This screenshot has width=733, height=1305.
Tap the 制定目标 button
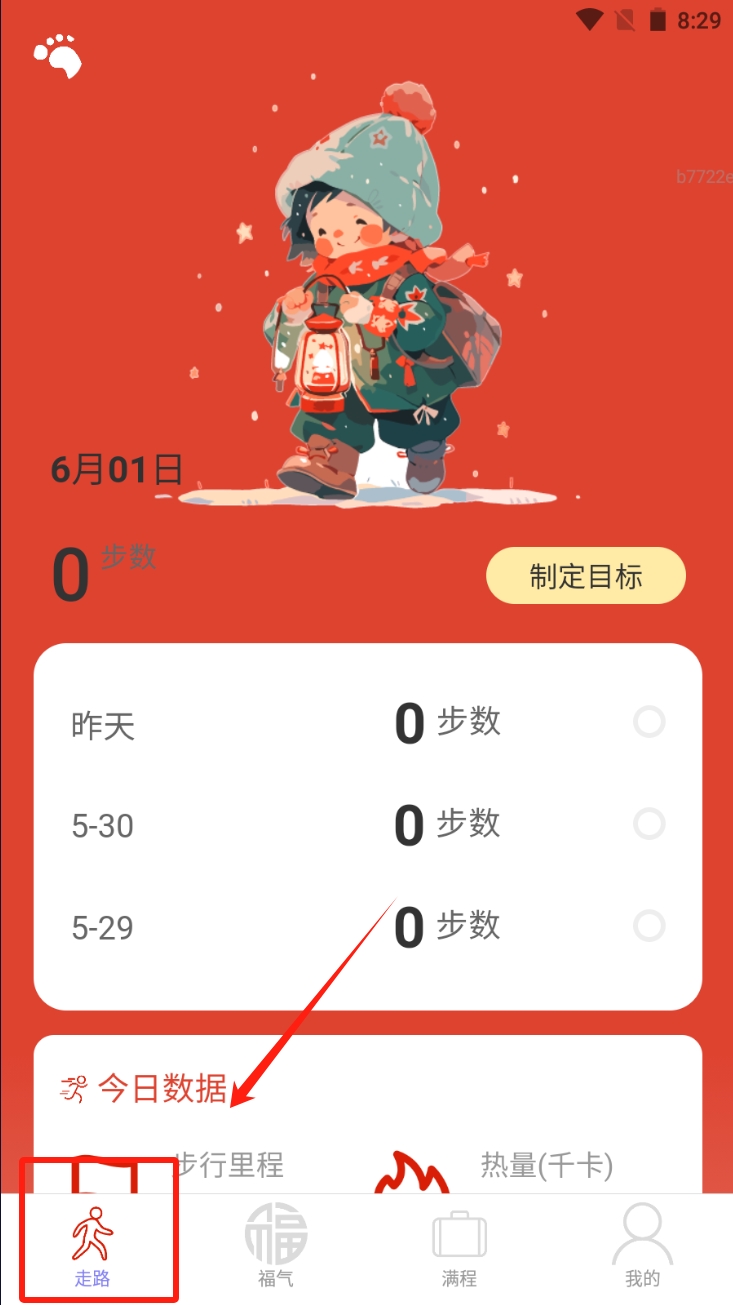pyautogui.click(x=585, y=576)
